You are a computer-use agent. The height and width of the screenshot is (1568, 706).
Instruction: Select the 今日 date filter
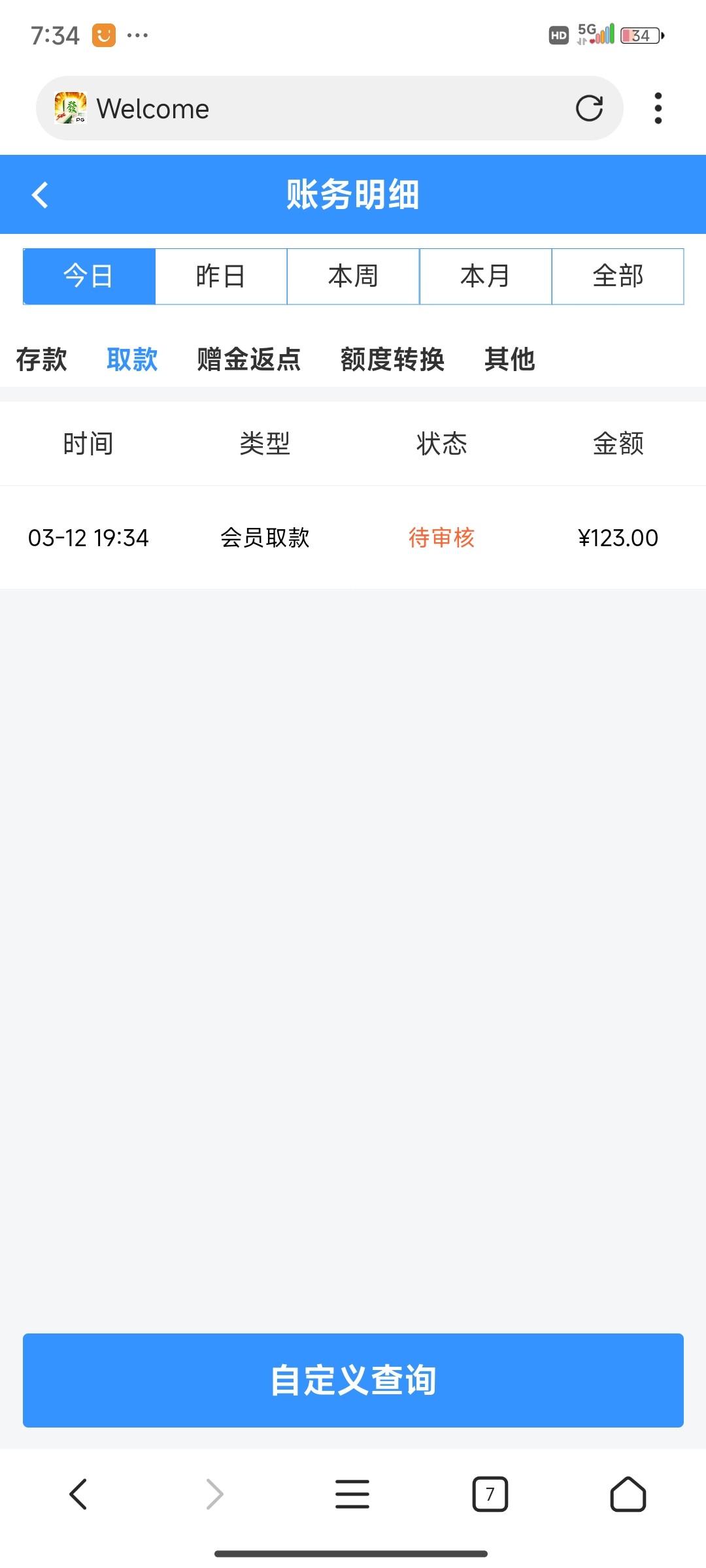89,276
